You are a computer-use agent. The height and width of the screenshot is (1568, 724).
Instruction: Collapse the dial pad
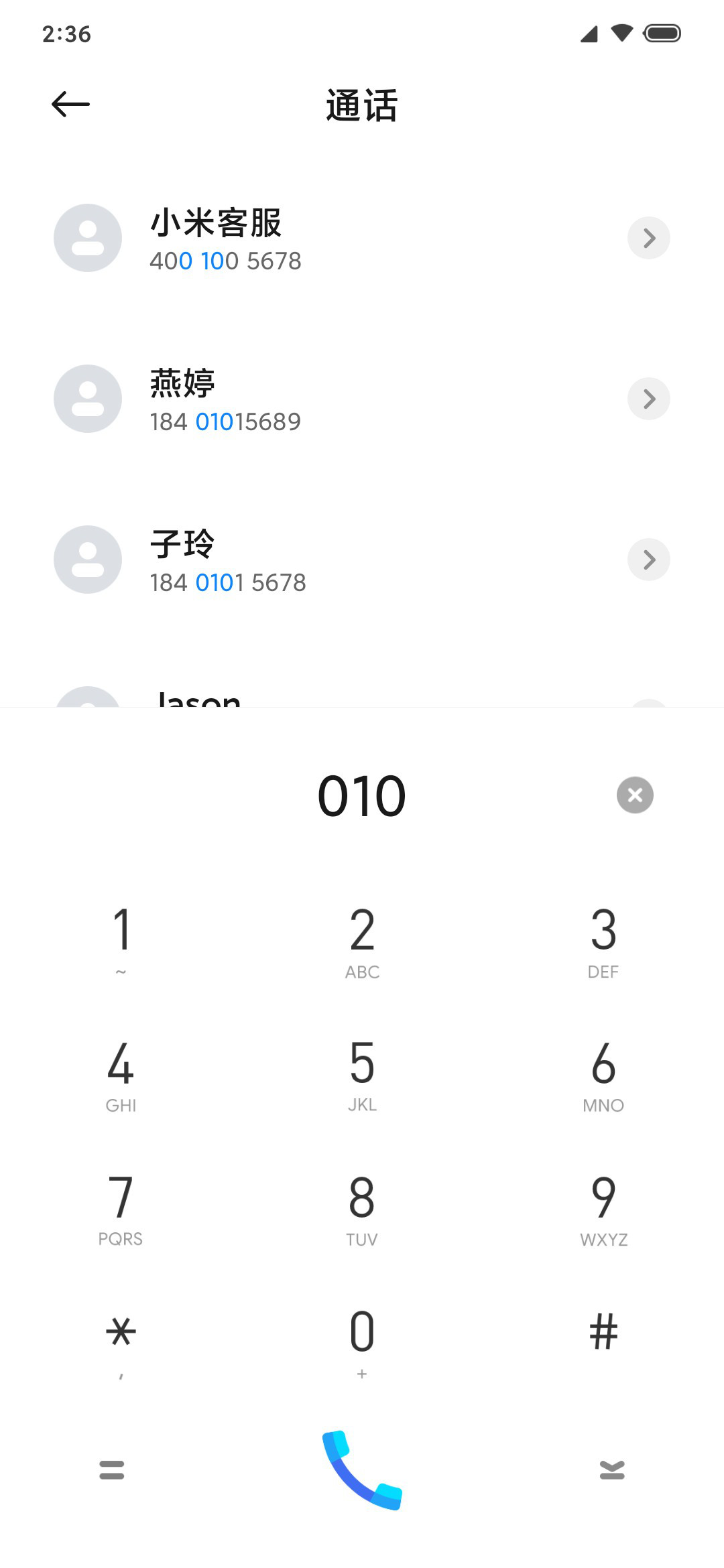[x=612, y=1470]
